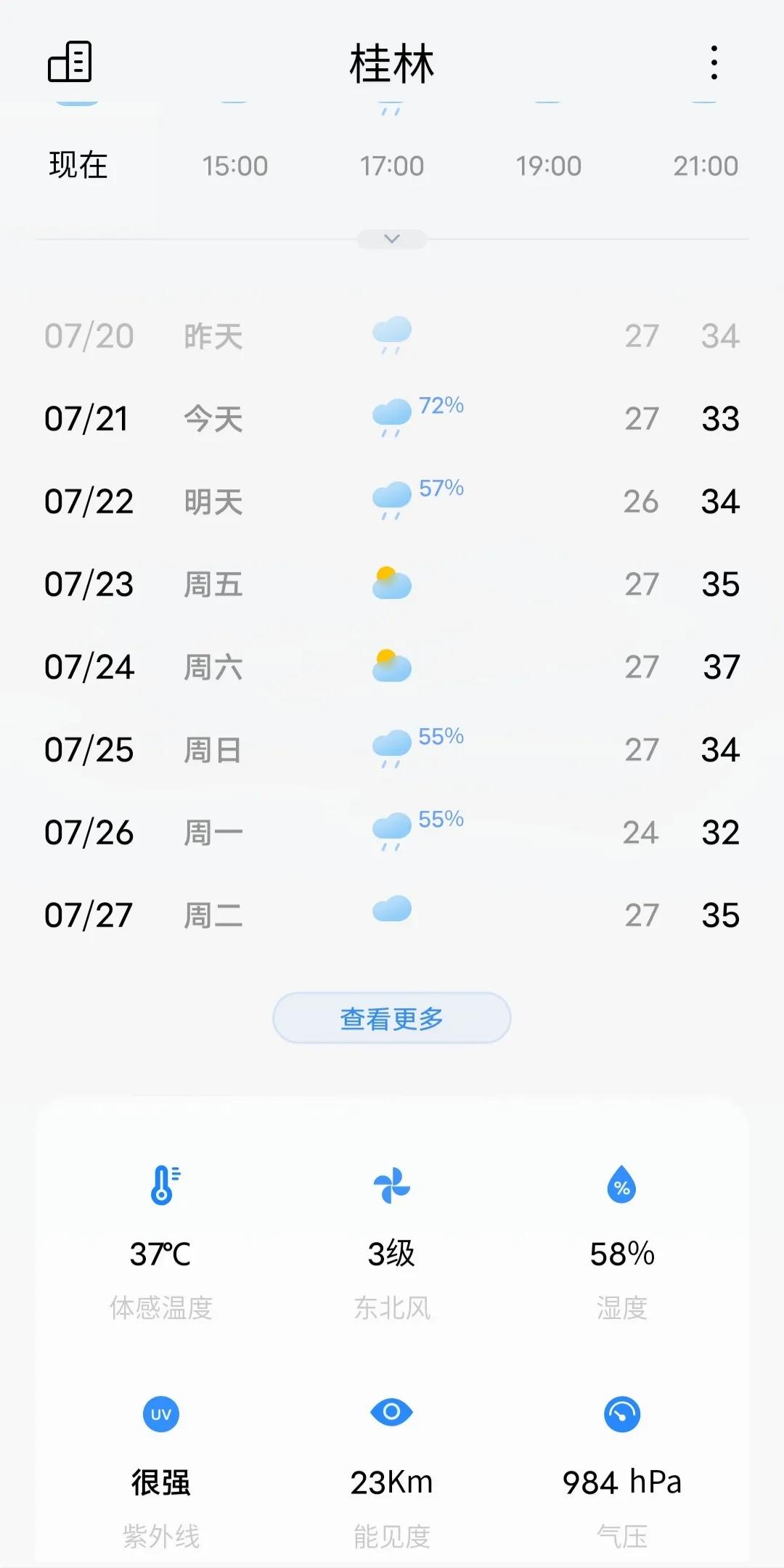784x1568 pixels.
Task: Click the 桂林 city title
Action: [x=391, y=64]
